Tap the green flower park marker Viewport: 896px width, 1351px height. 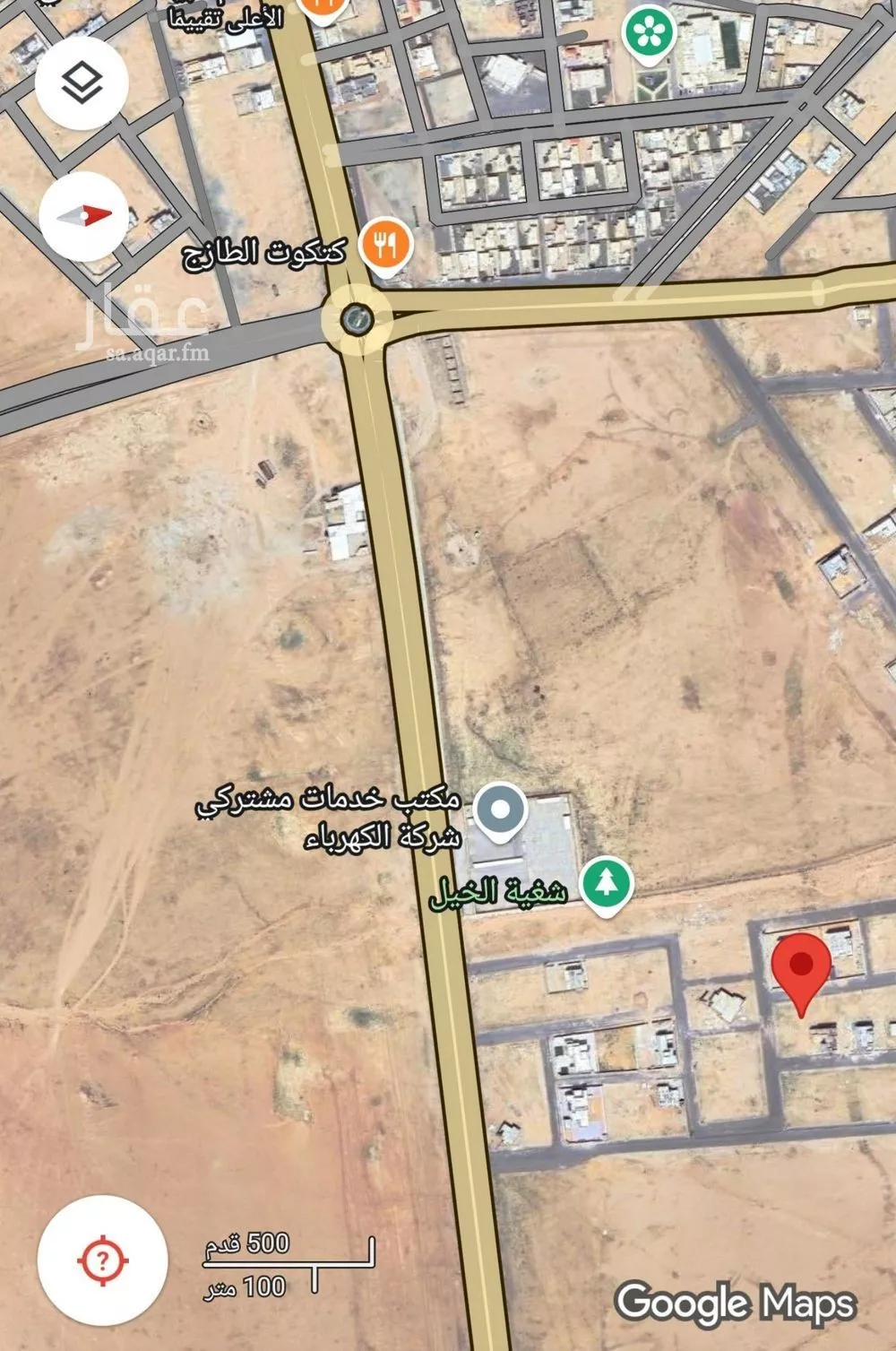pos(649,34)
